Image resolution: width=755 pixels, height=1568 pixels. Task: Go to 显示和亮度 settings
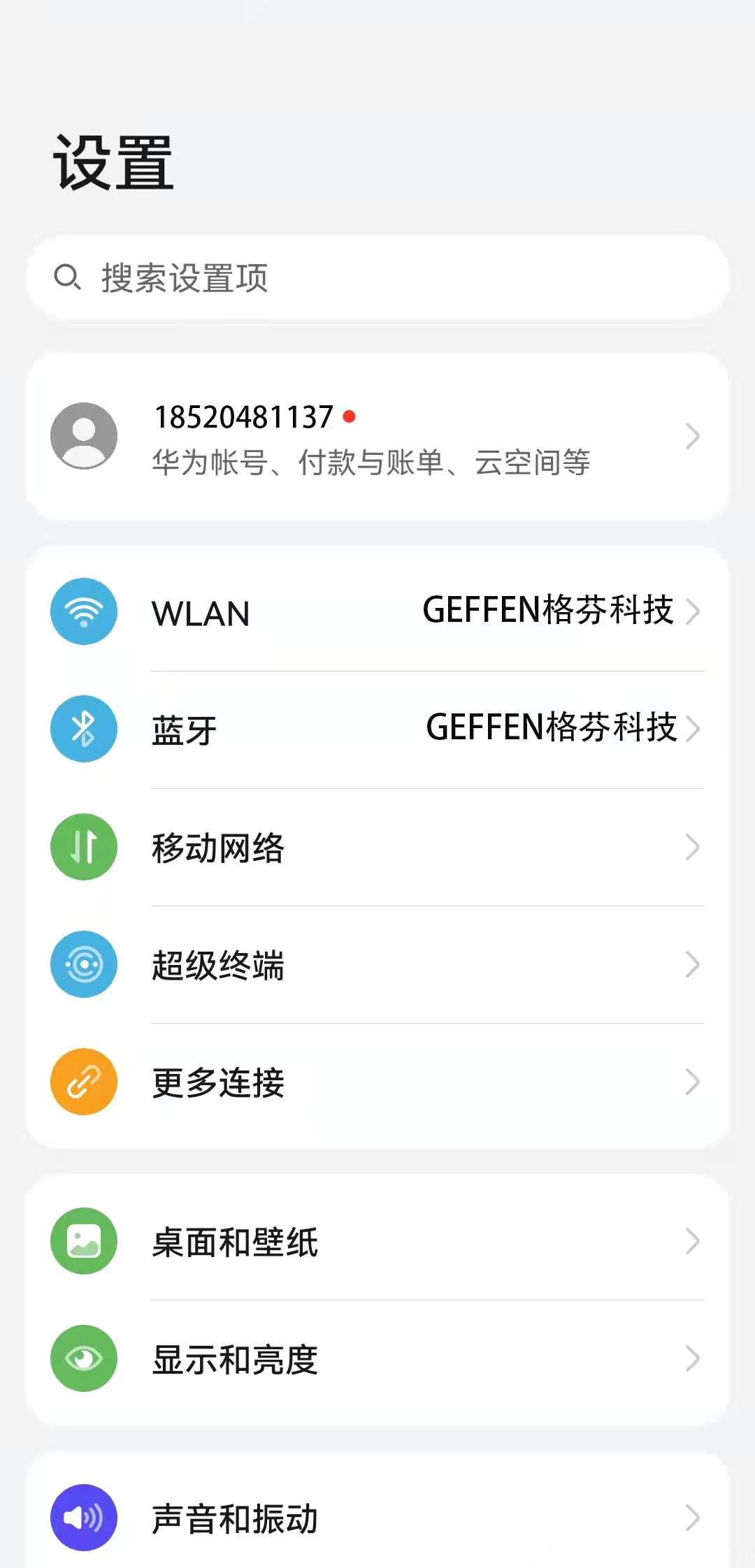[x=377, y=1358]
